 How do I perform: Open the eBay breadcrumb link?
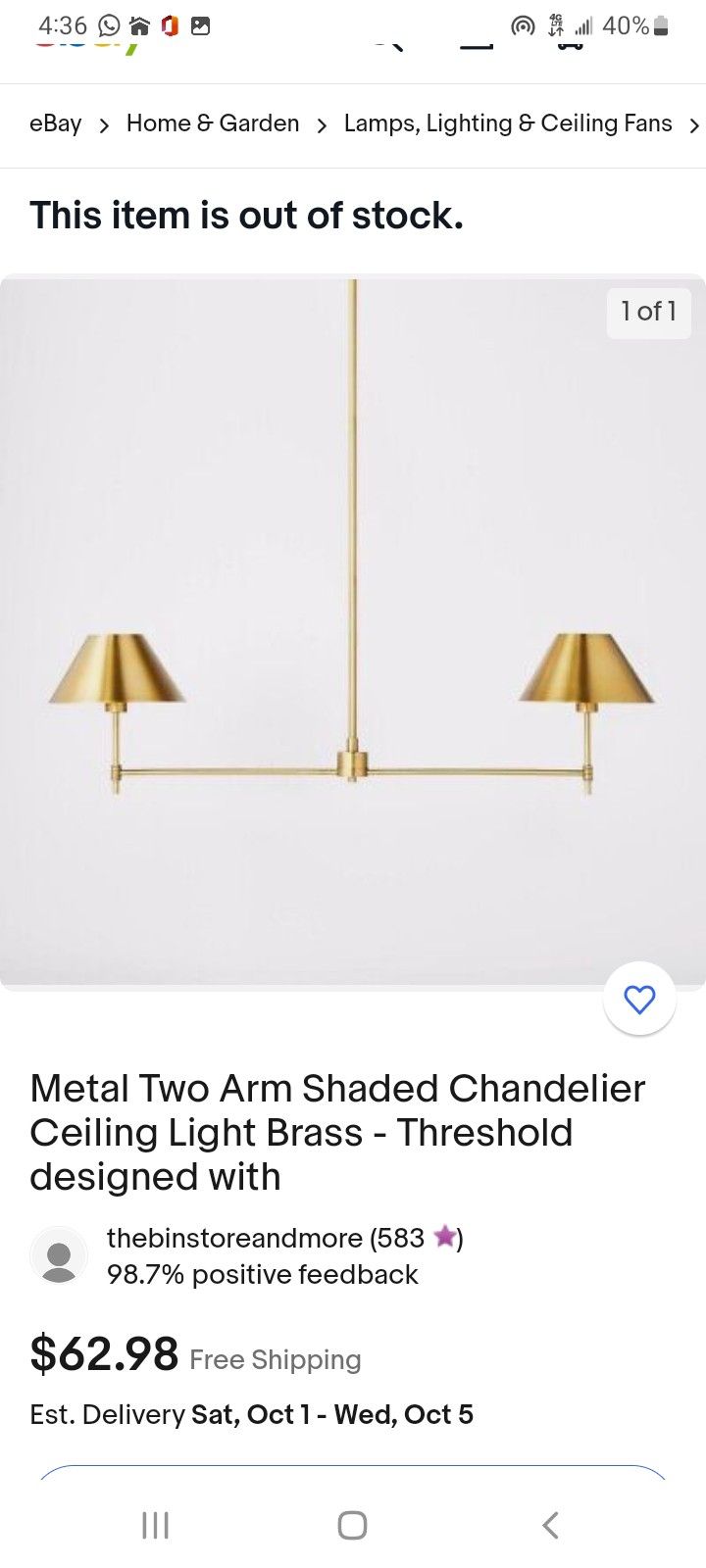[55, 123]
